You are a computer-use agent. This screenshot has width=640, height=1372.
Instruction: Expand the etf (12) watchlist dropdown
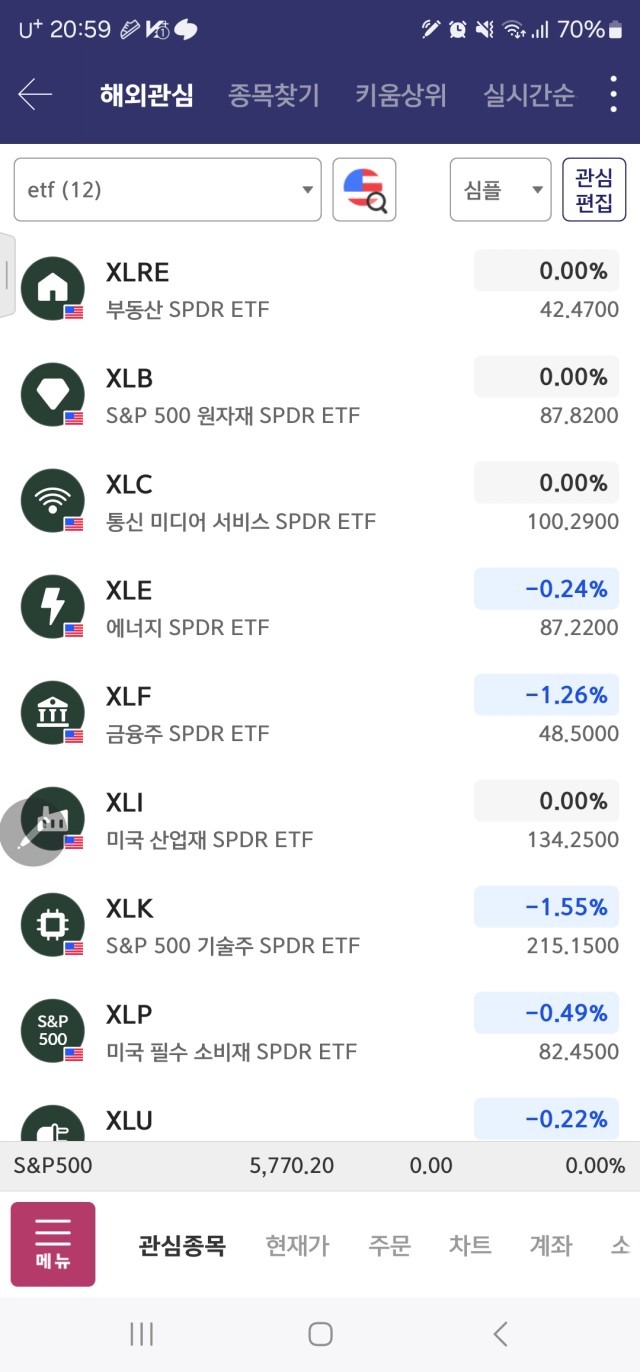click(167, 189)
